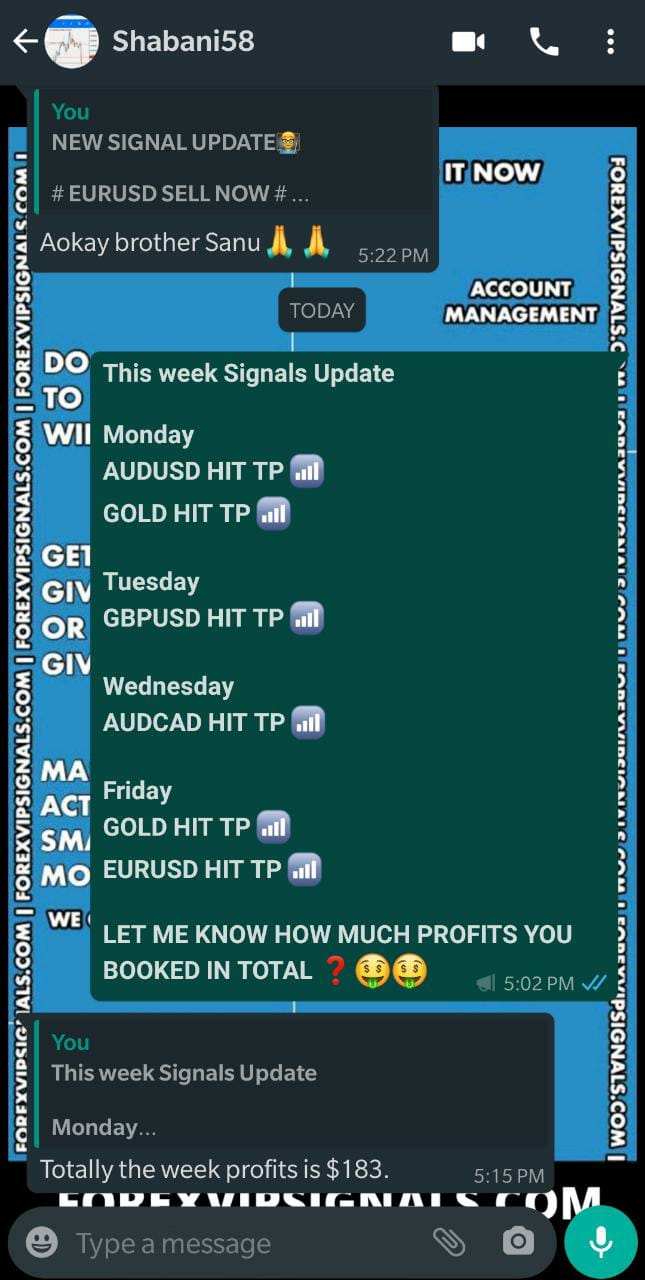
Task: Attach a file with the paperclip
Action: [x=449, y=1242]
